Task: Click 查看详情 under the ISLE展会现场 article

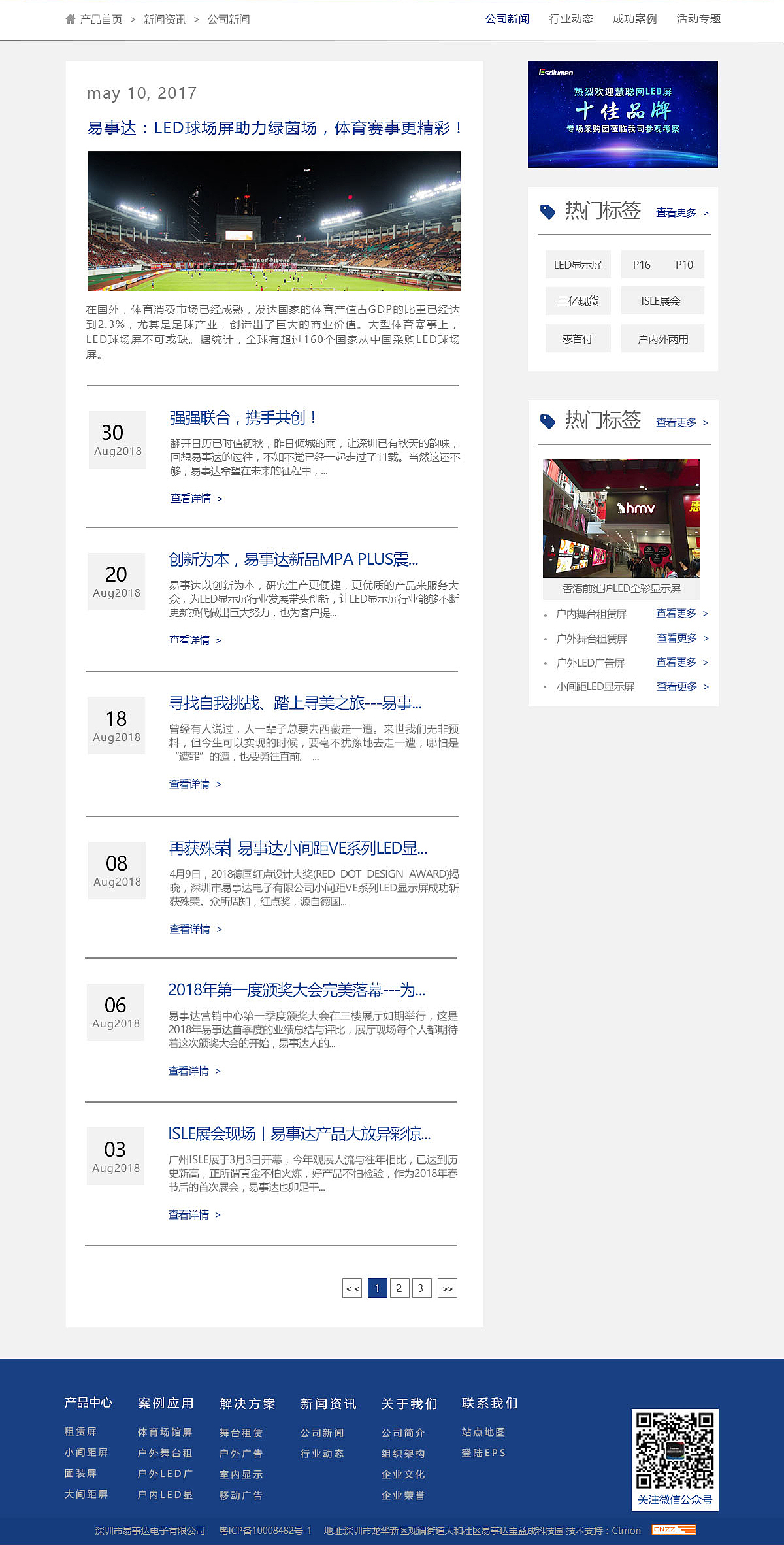Action: 190,1214
